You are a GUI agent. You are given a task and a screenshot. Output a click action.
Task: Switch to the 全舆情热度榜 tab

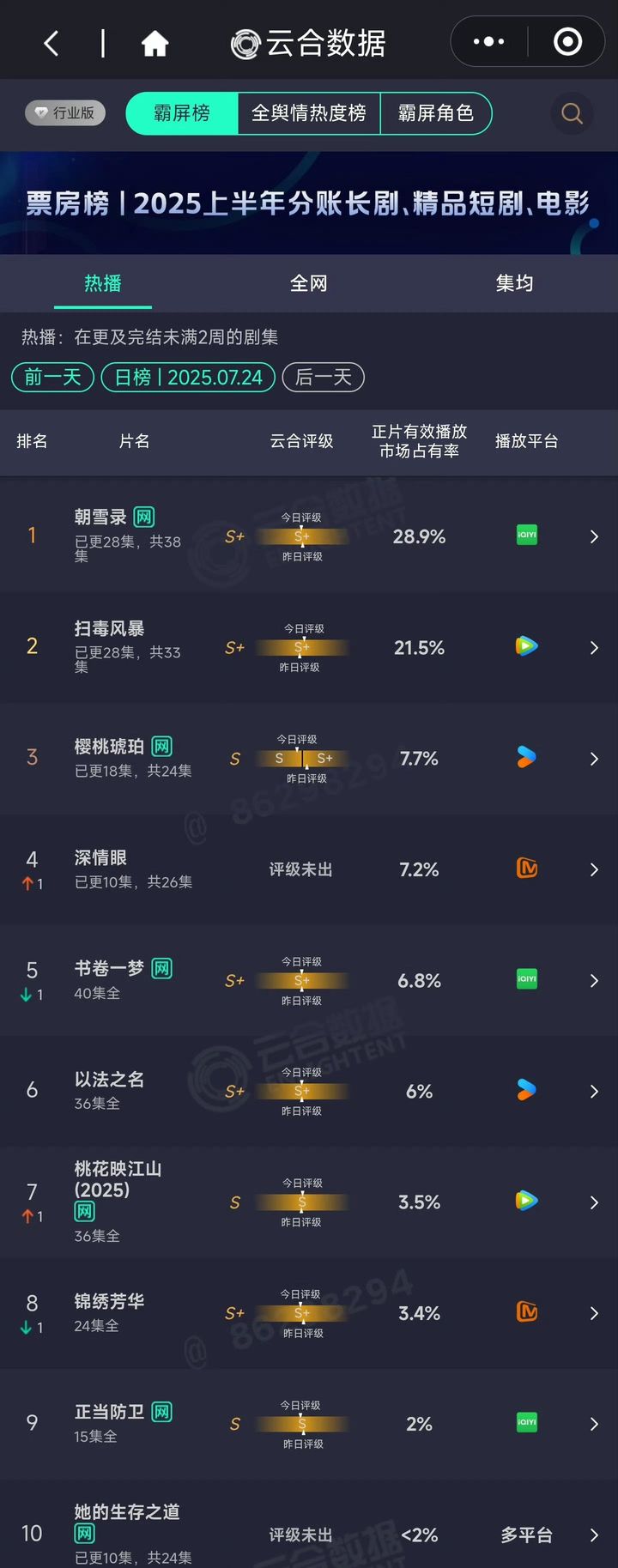(308, 113)
